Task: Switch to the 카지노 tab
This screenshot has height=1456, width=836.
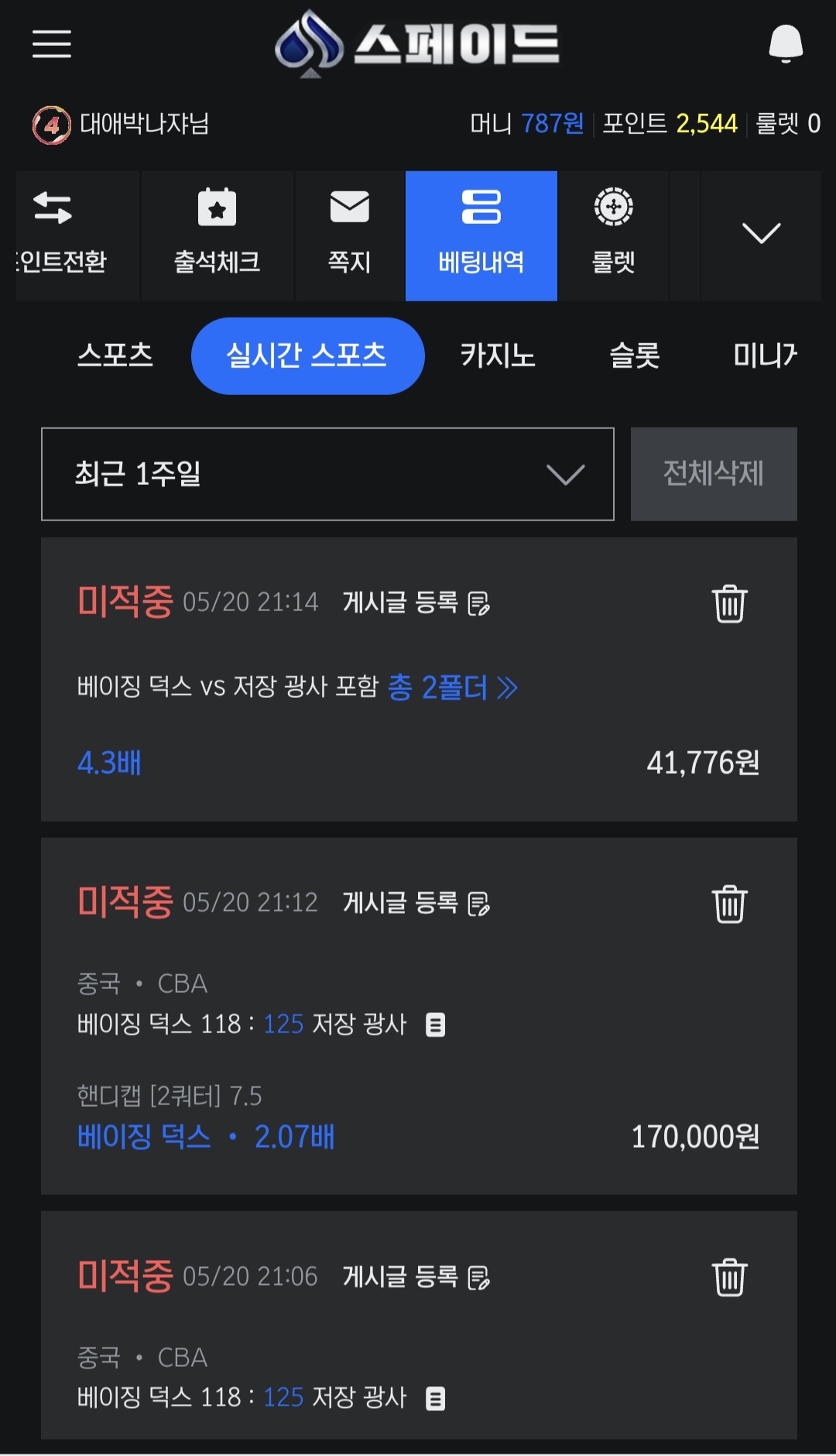Action: (x=498, y=355)
